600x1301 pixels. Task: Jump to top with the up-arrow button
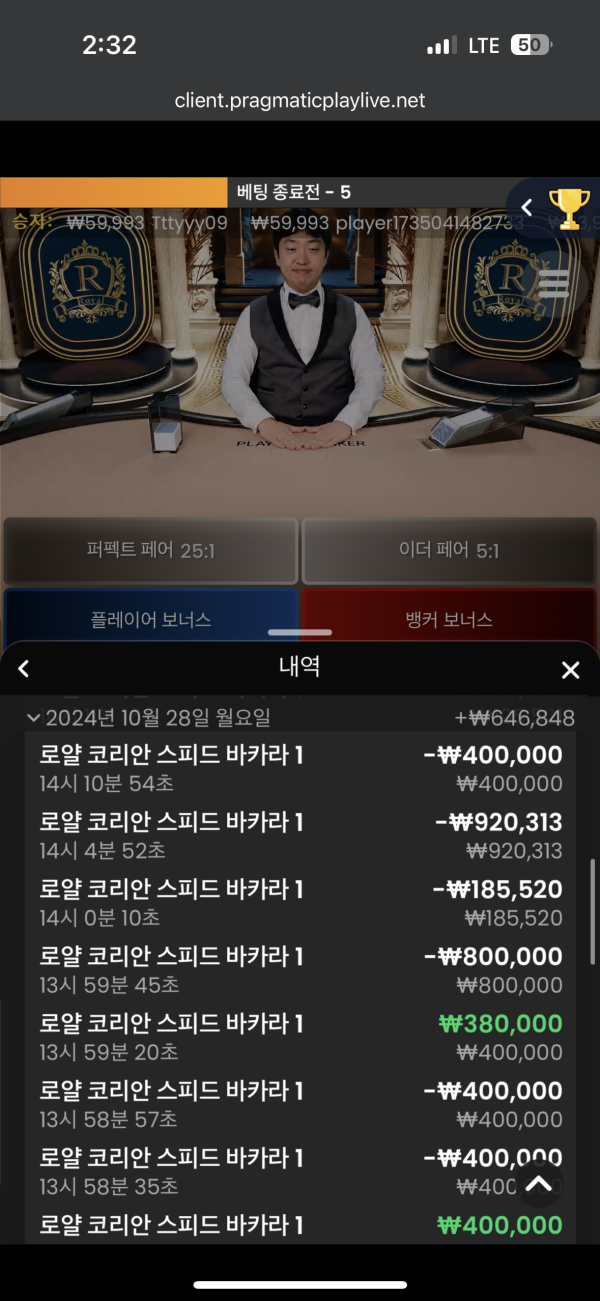click(539, 1184)
